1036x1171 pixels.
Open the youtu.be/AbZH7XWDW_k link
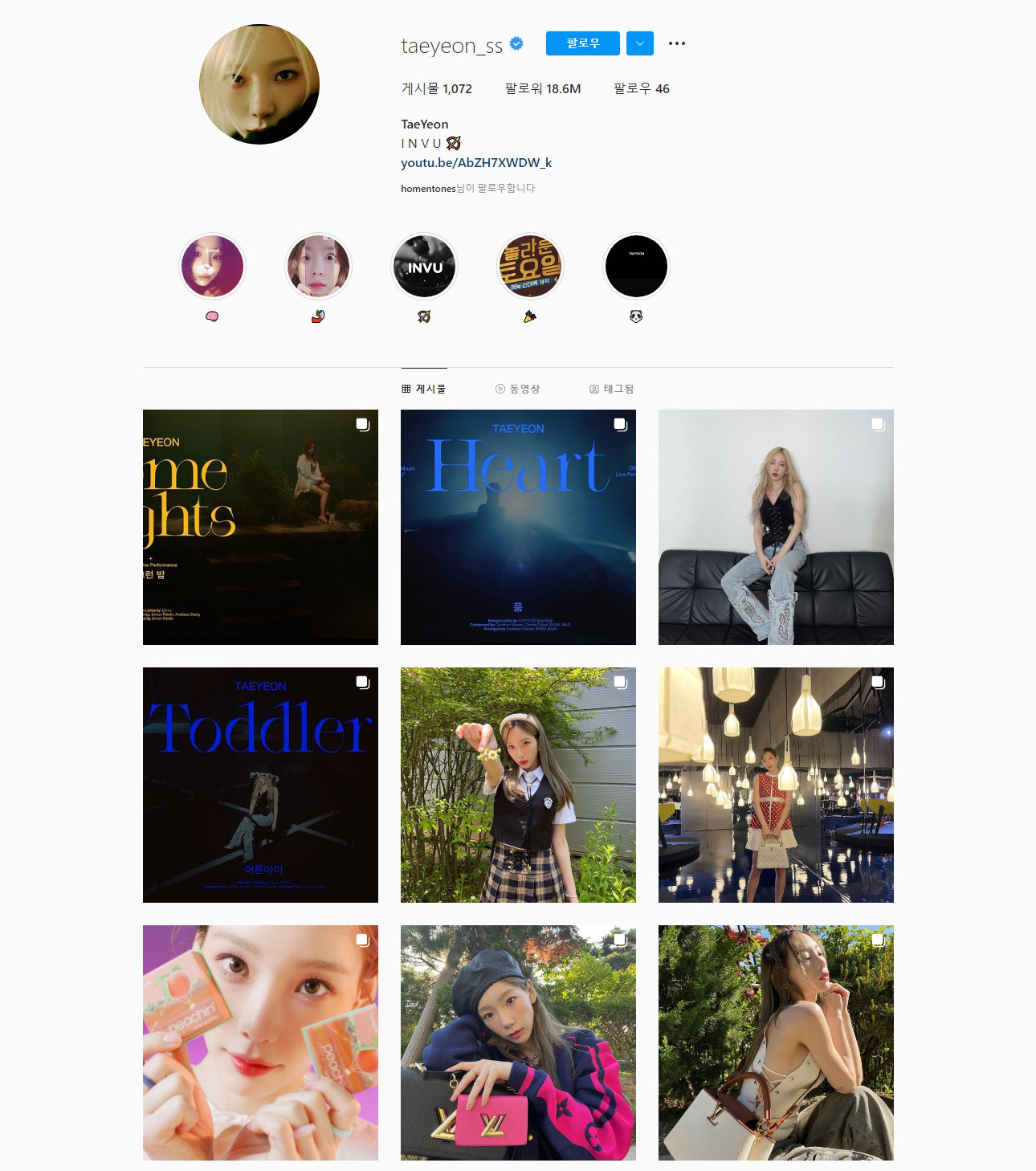(x=476, y=163)
